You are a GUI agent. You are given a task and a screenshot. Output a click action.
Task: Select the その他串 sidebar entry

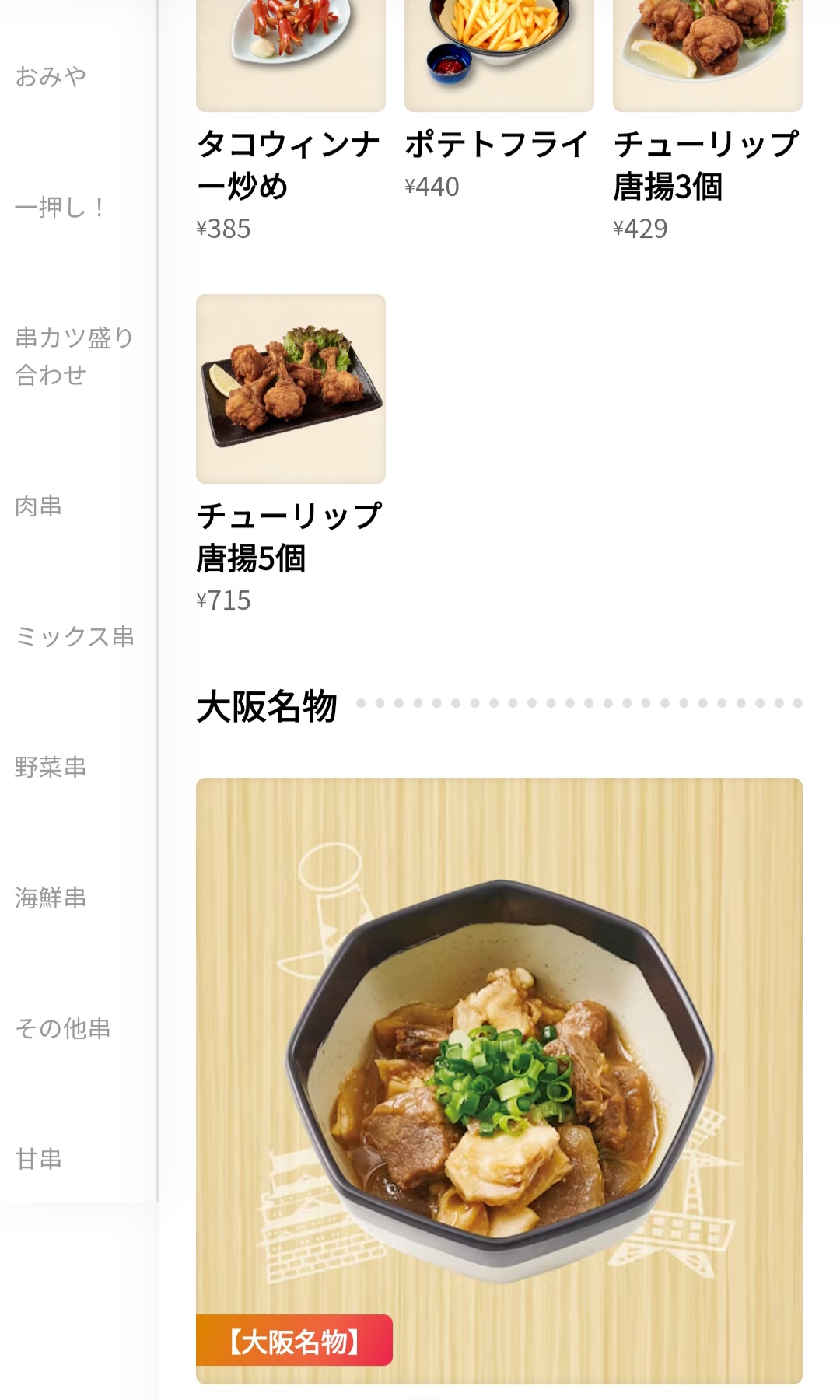click(61, 1029)
